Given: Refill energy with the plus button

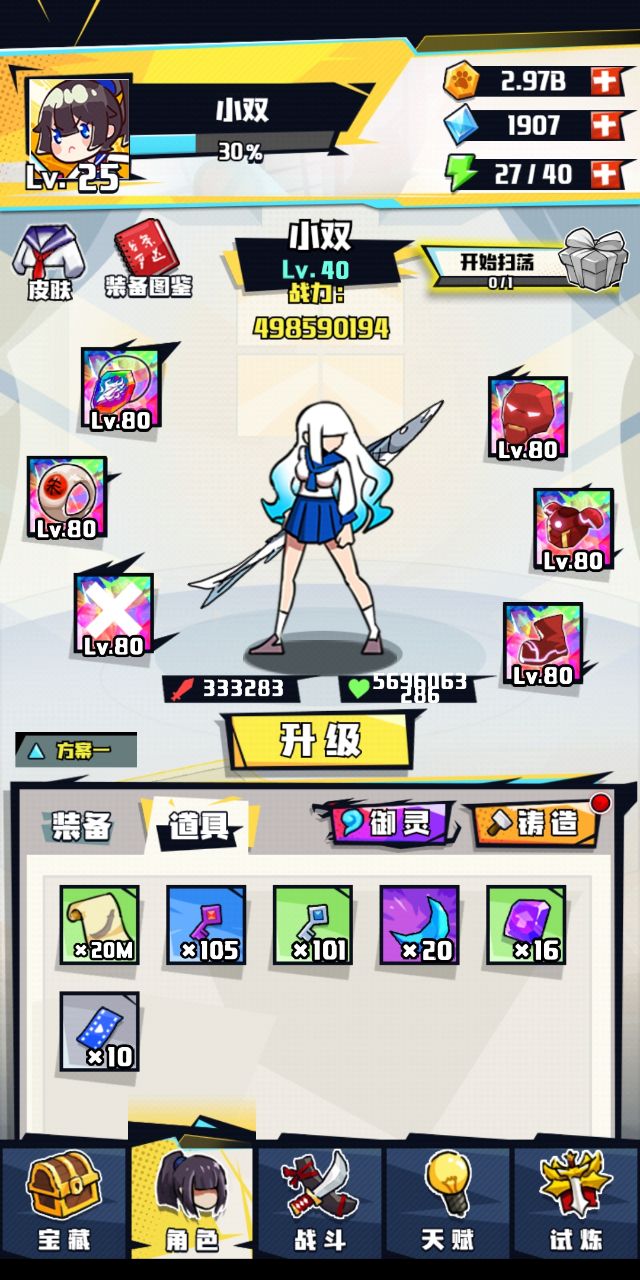Looking at the screenshot, I should [x=605, y=173].
